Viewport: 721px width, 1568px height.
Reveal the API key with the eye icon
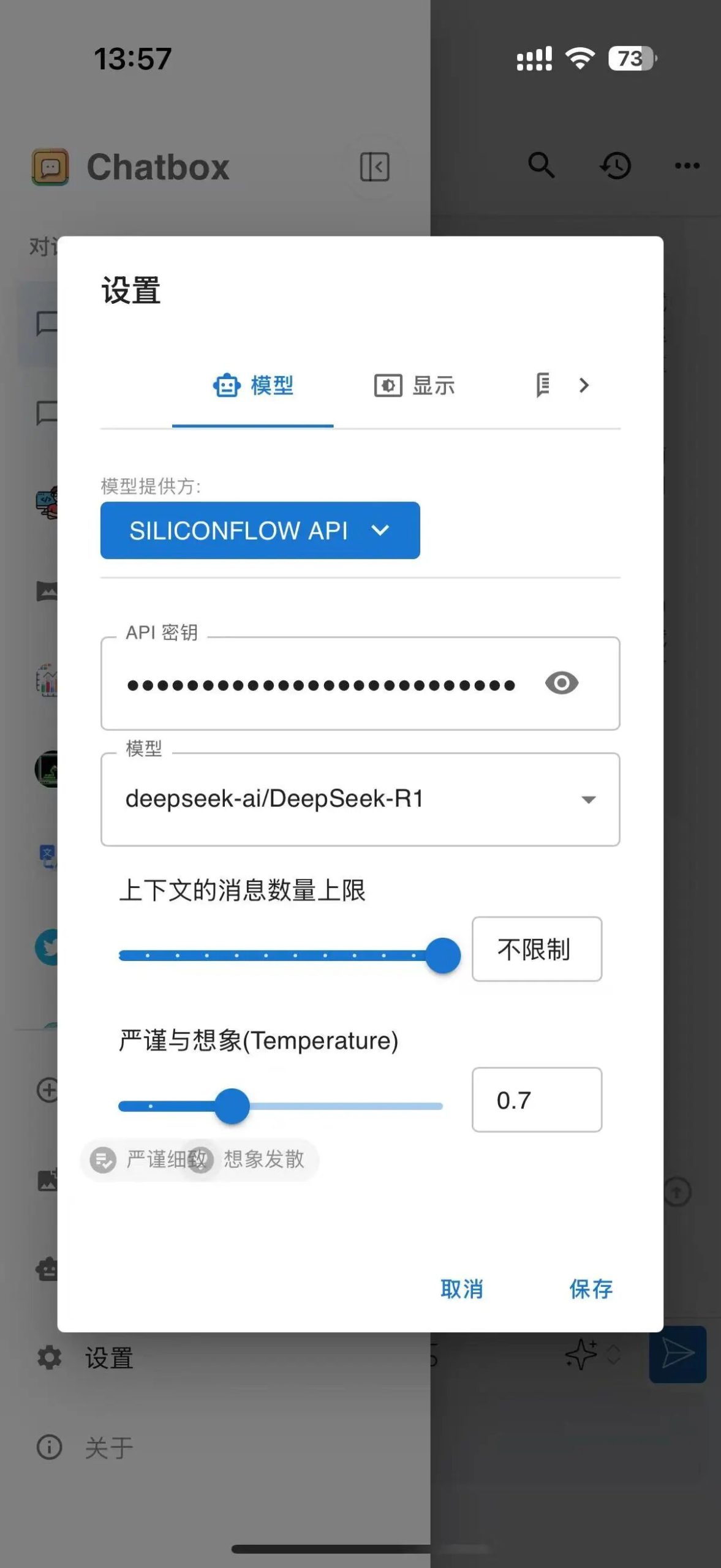click(x=561, y=683)
